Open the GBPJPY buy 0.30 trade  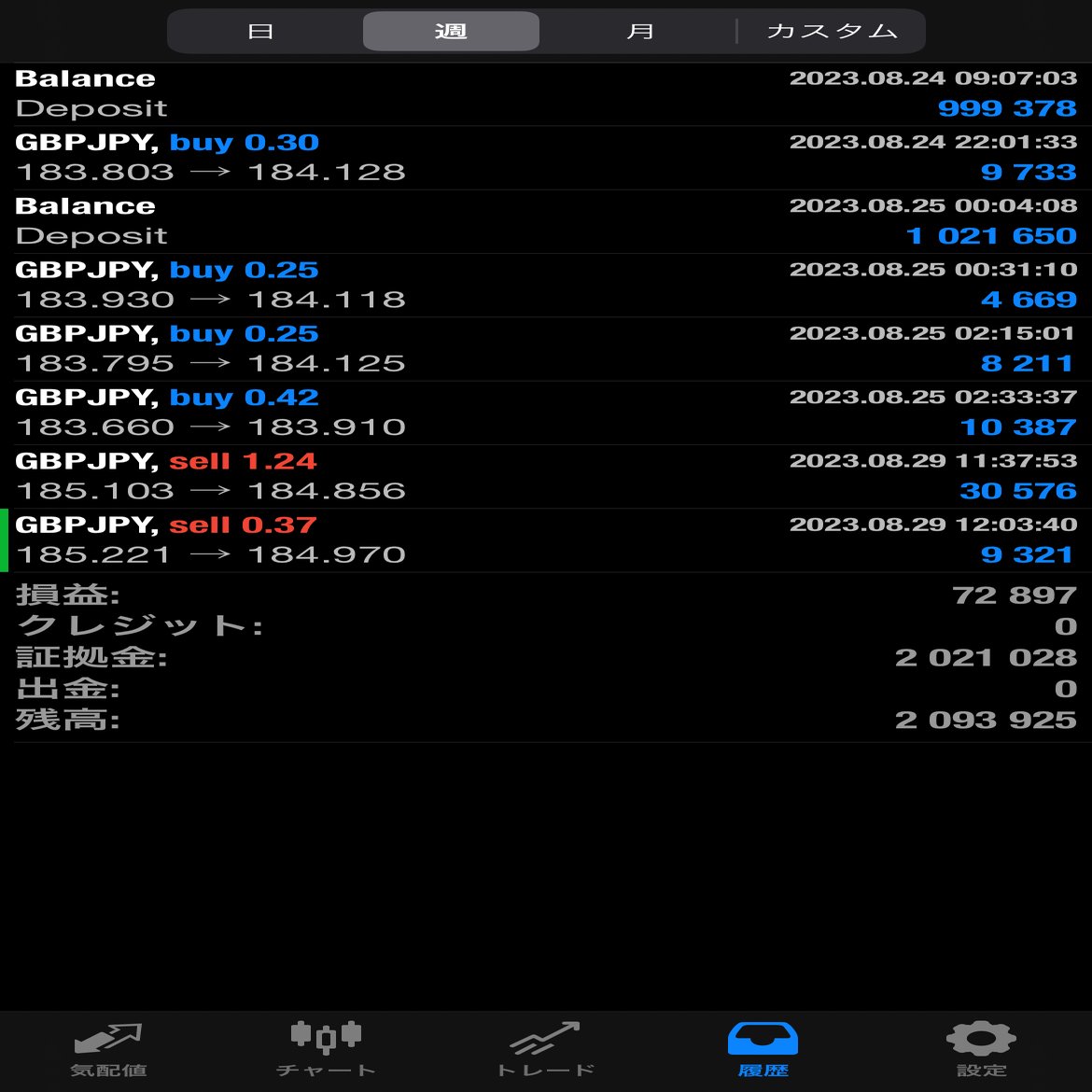pyautogui.click(x=546, y=158)
